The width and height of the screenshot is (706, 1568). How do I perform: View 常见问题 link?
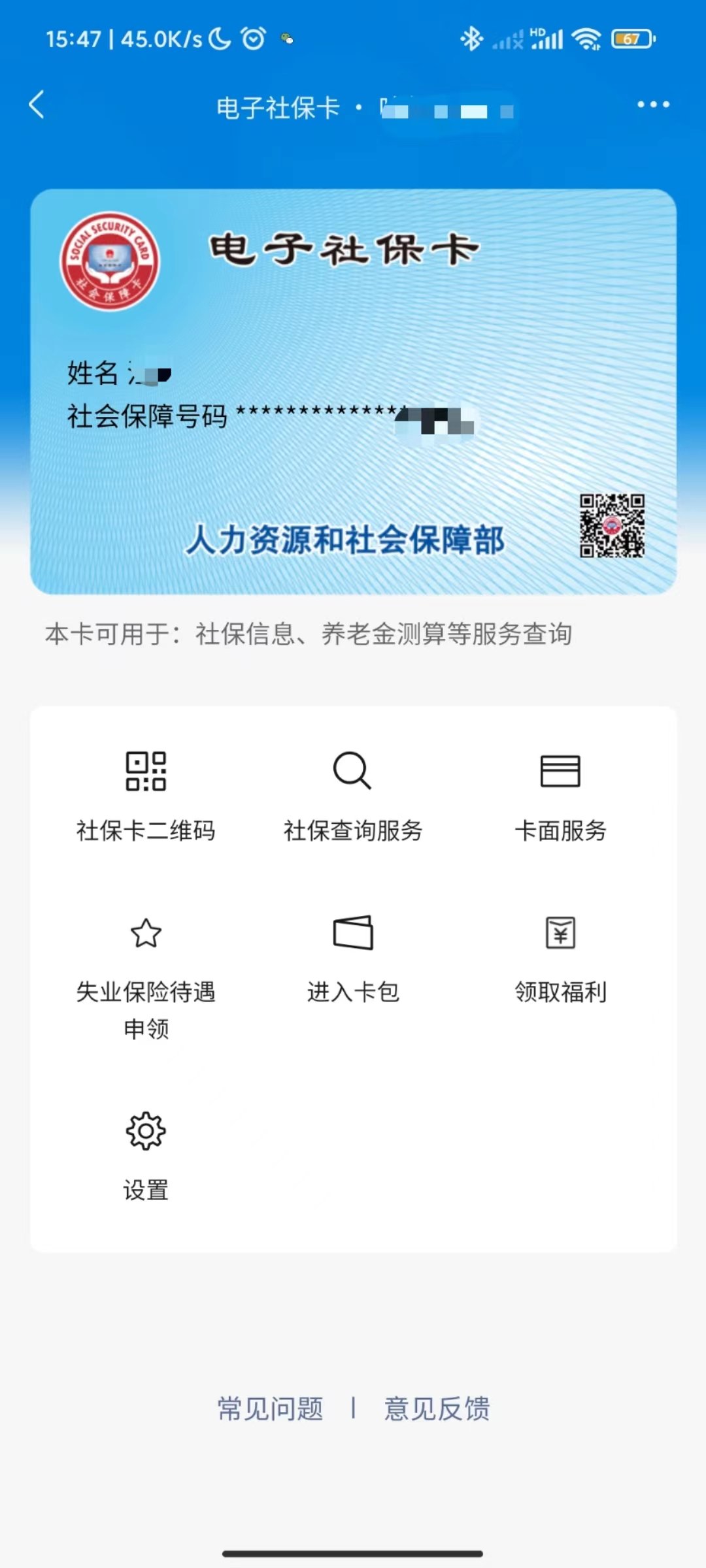(x=270, y=1409)
